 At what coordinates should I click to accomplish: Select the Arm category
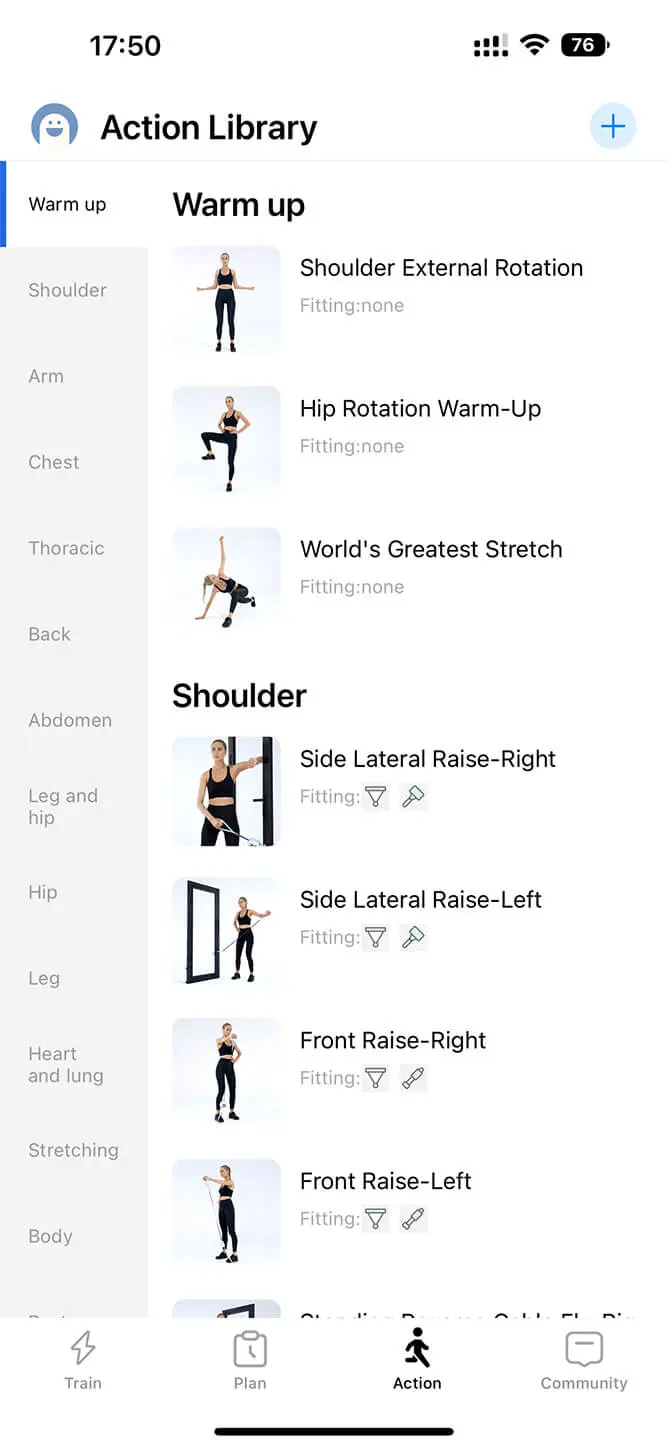[46, 376]
